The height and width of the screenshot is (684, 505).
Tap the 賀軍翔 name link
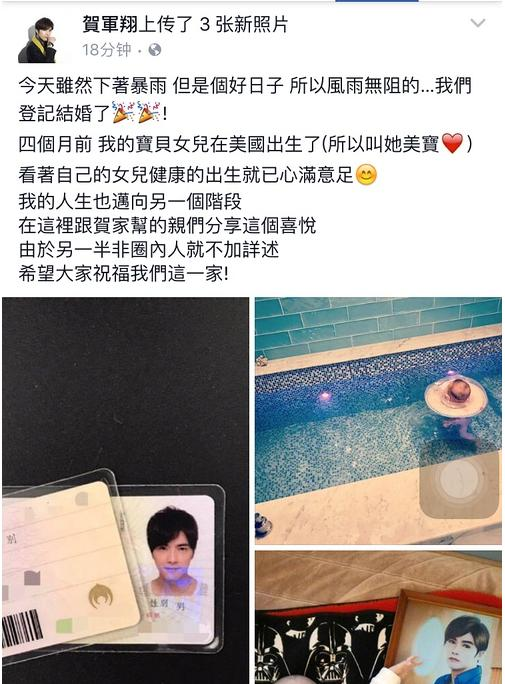click(110, 24)
